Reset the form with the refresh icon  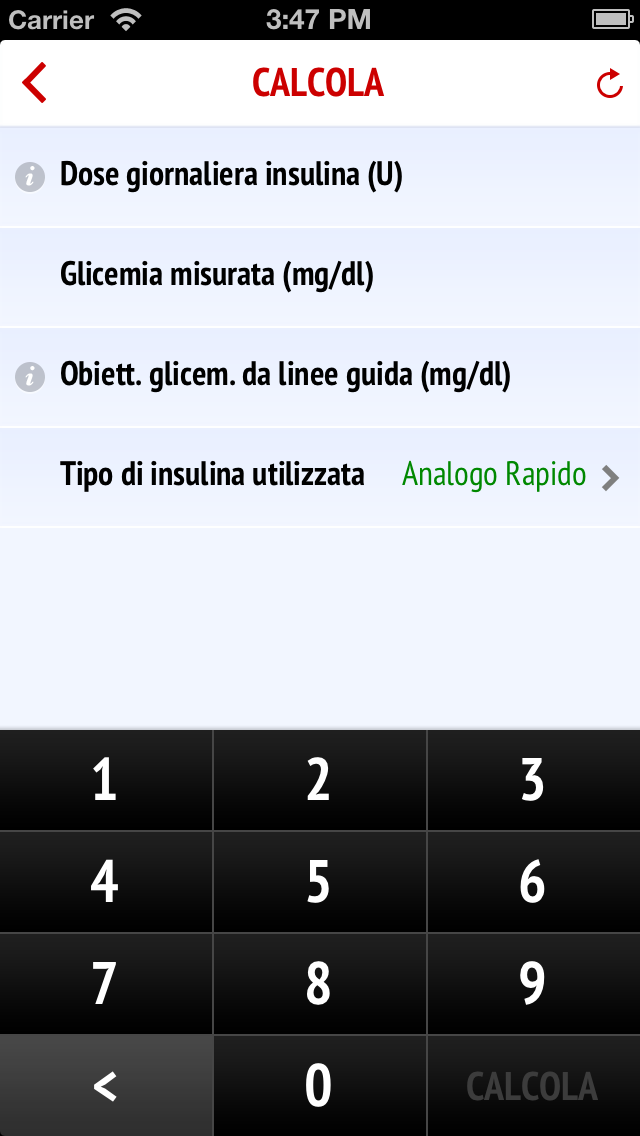click(x=610, y=83)
